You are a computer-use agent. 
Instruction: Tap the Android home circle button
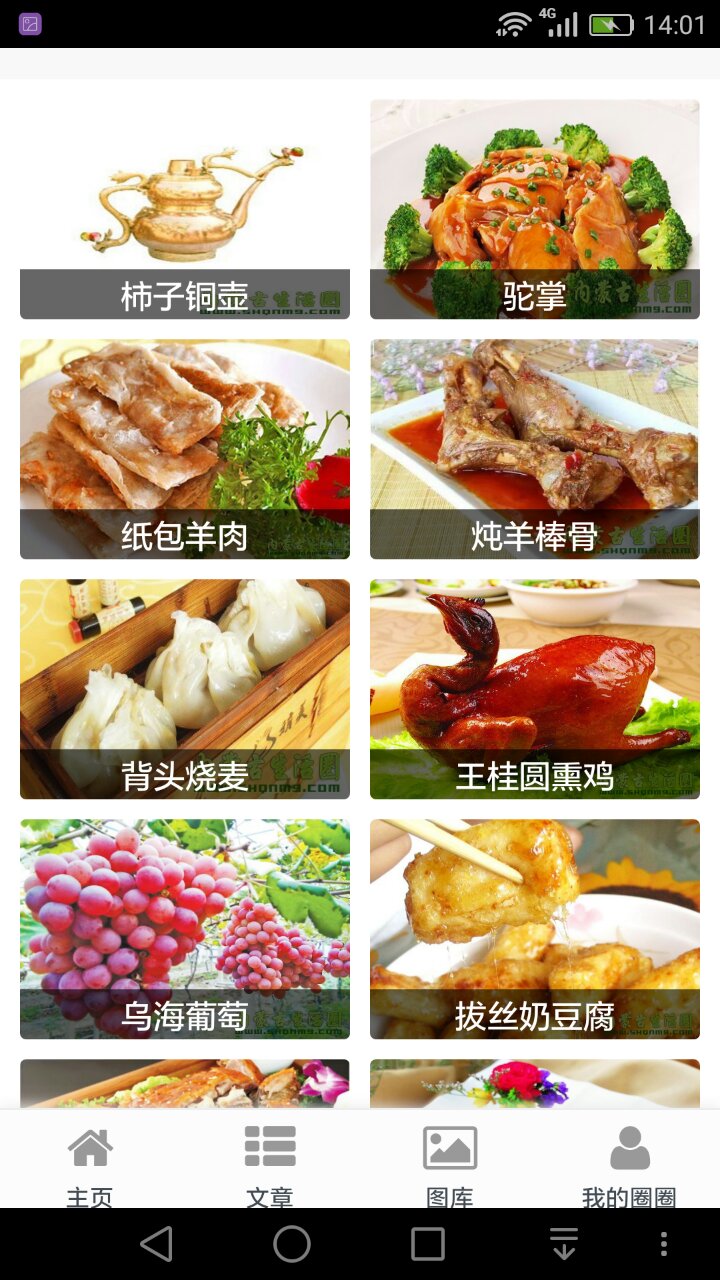point(291,1243)
